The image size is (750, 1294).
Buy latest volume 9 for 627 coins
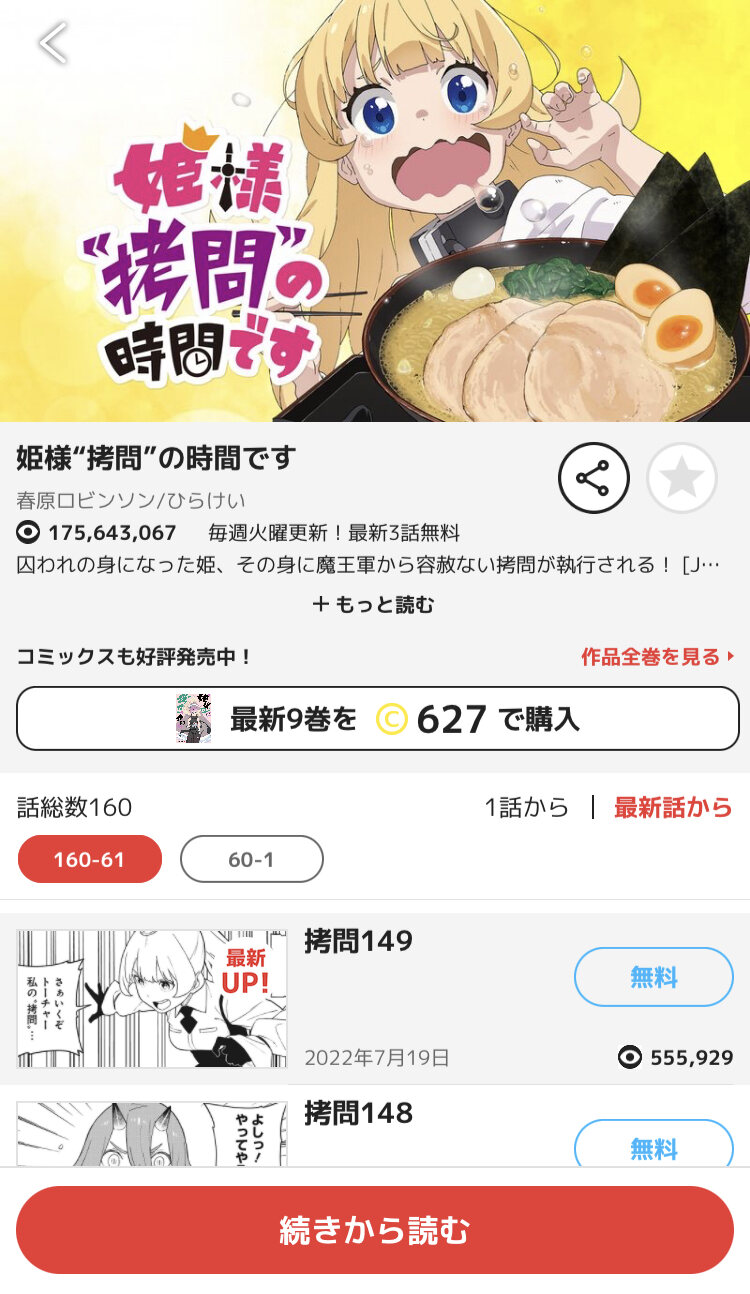pos(378,718)
